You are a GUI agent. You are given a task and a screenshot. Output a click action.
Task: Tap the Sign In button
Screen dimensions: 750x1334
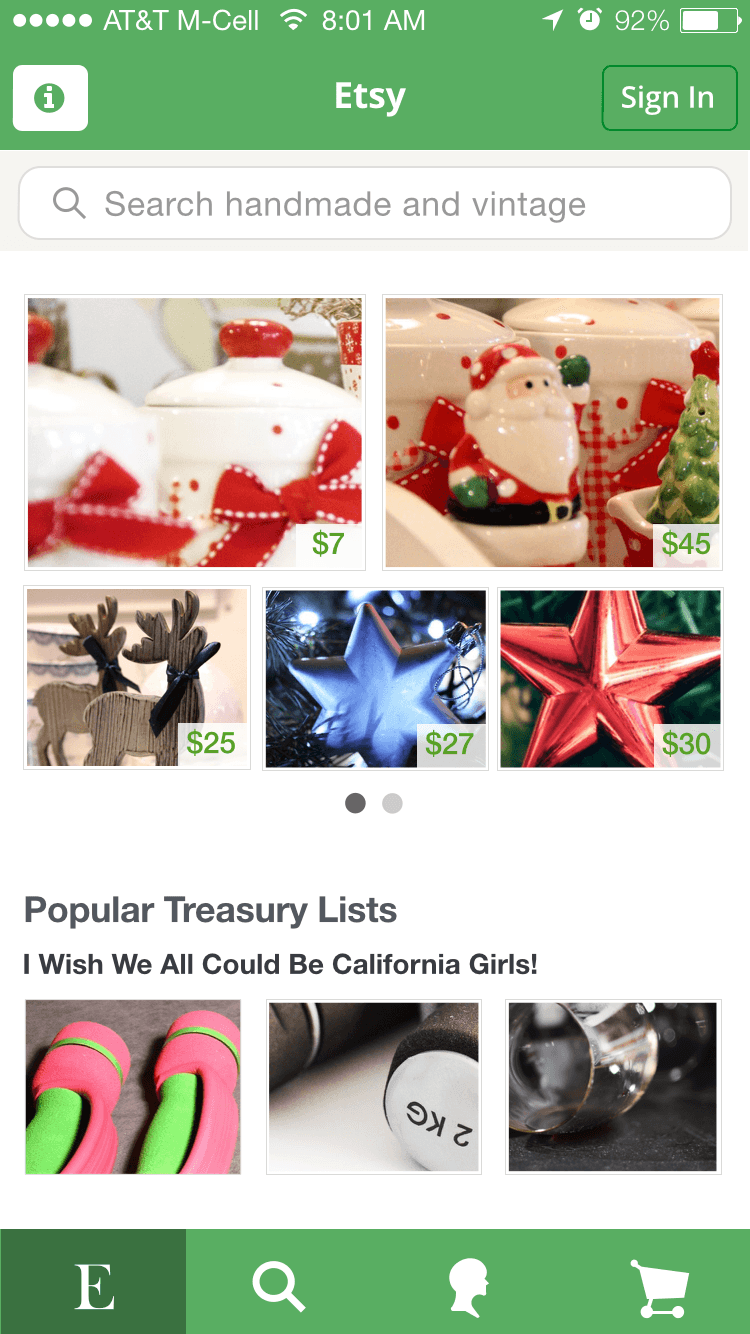pyautogui.click(x=668, y=98)
